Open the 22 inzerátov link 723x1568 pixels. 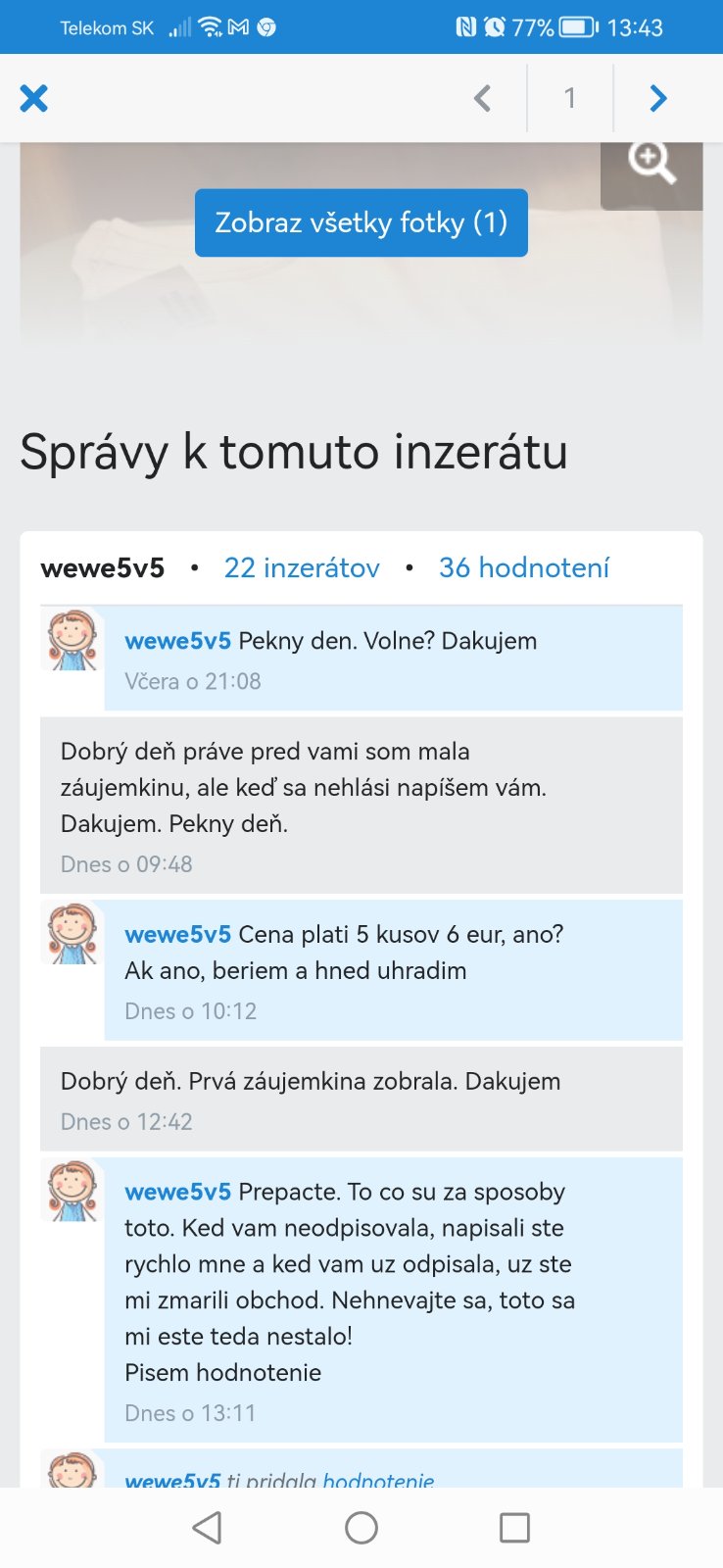pyautogui.click(x=302, y=567)
